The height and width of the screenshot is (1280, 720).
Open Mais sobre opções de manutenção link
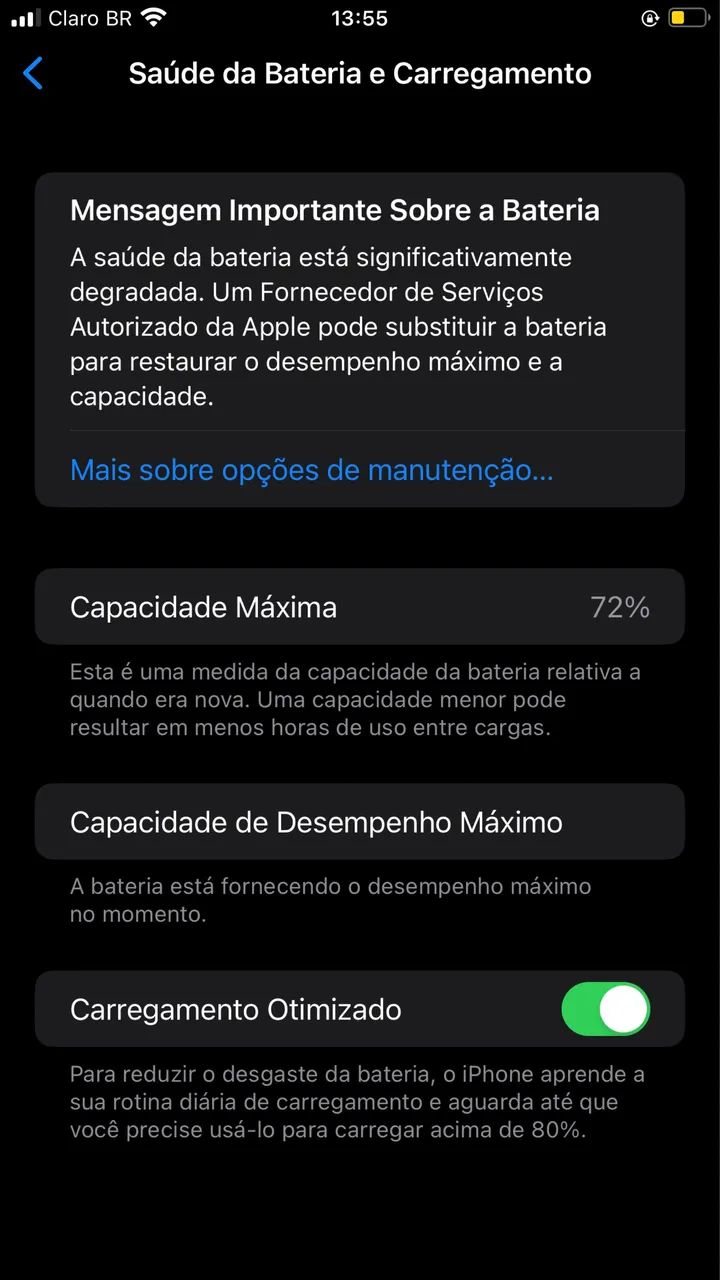(x=310, y=469)
